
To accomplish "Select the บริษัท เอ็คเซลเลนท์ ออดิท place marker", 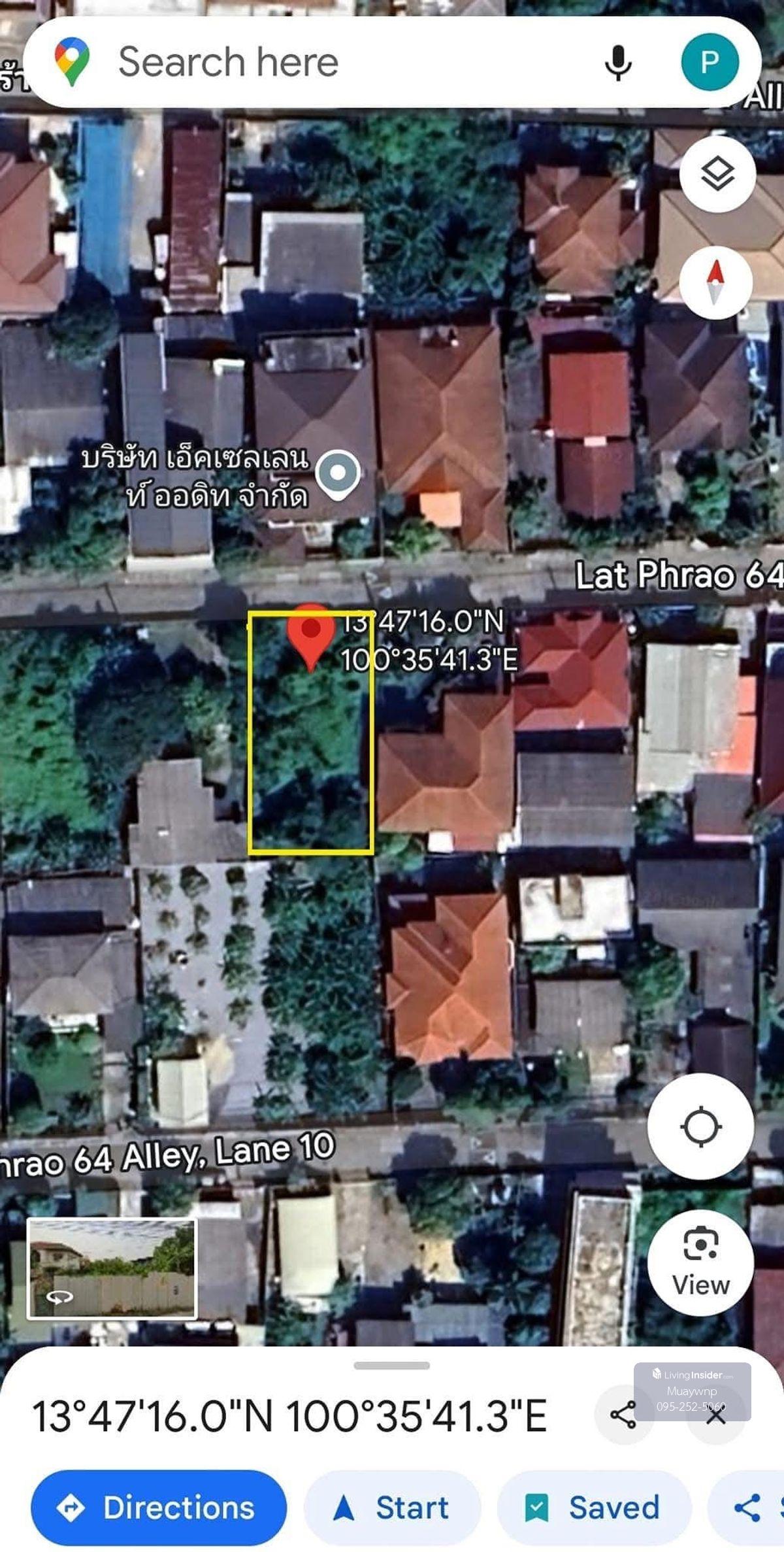I will [338, 473].
